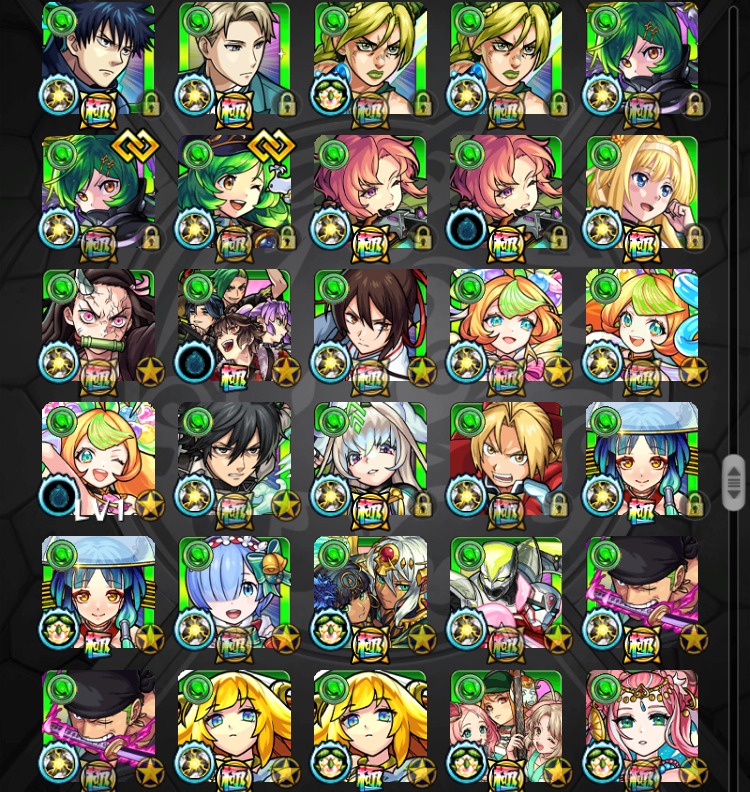Open the white-haired character with green markings
Image resolution: width=750 pixels, height=792 pixels.
[370, 460]
